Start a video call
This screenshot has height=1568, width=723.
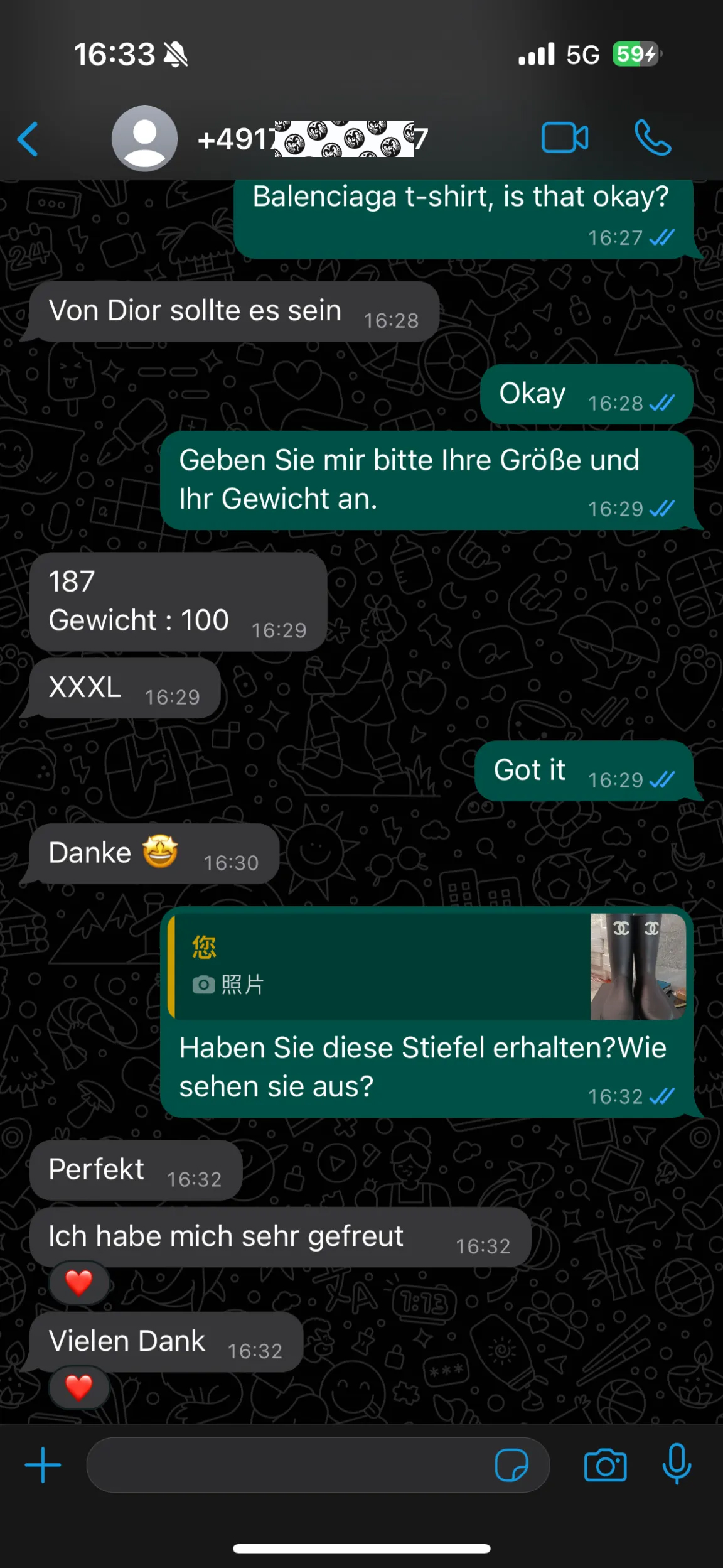[564, 138]
